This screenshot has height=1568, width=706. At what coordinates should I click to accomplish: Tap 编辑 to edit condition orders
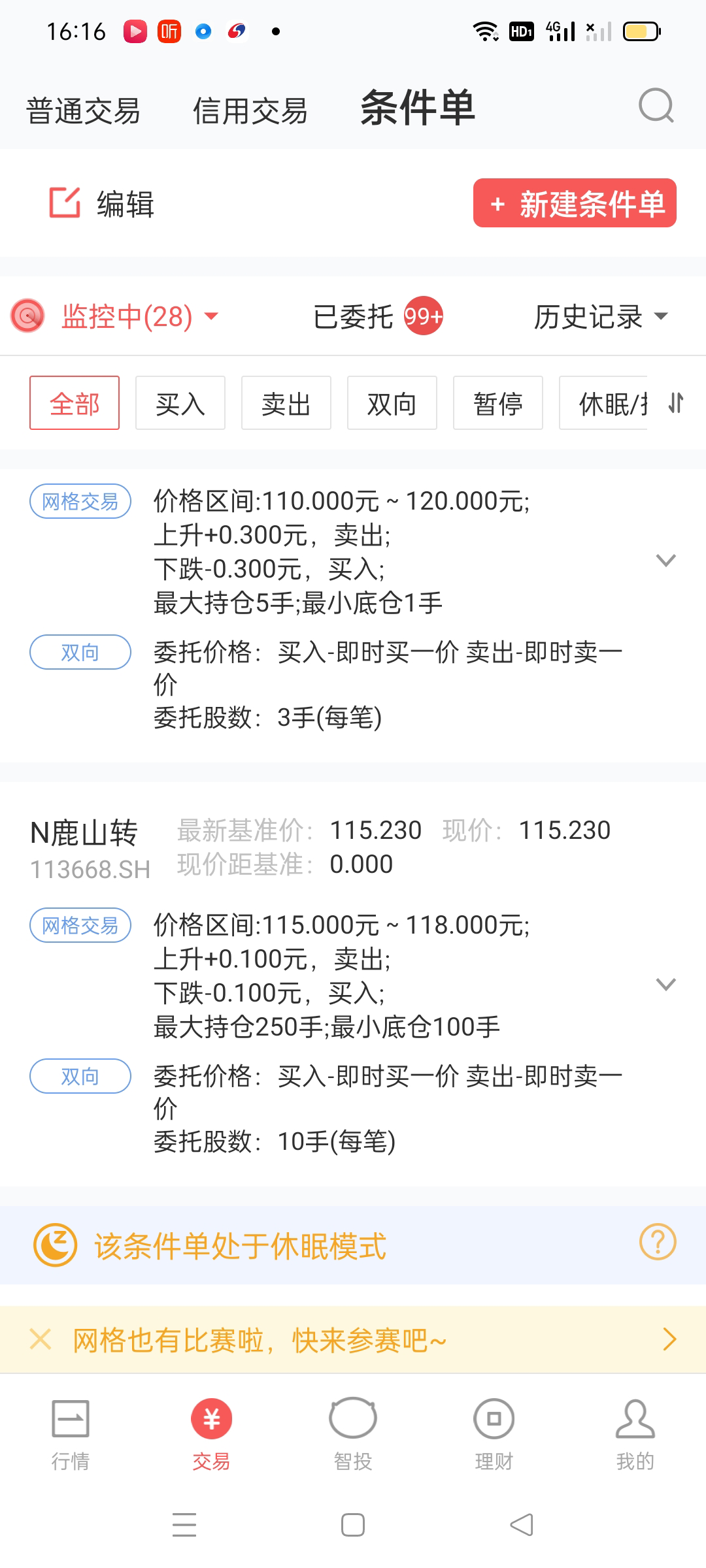103,204
